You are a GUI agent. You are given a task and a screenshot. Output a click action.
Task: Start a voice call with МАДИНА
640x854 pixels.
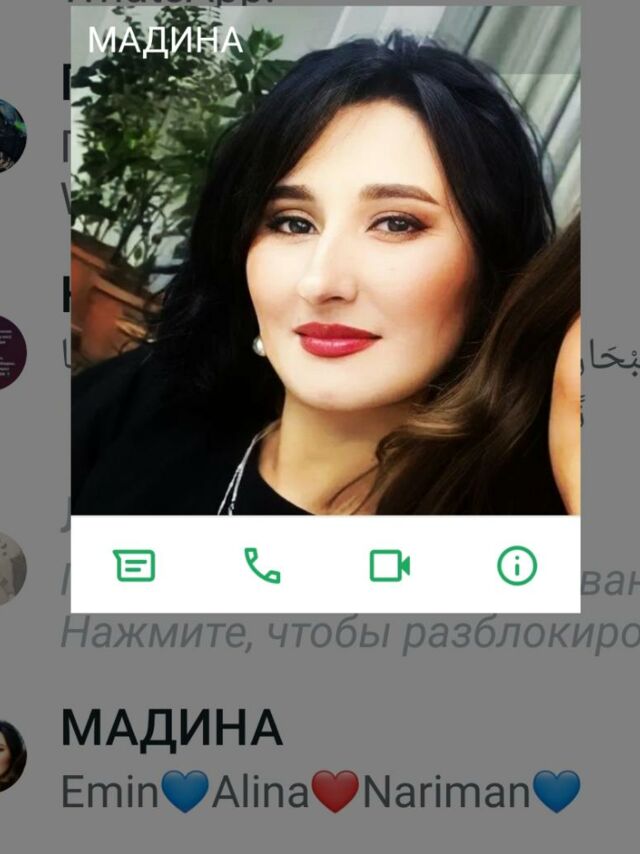click(x=262, y=566)
